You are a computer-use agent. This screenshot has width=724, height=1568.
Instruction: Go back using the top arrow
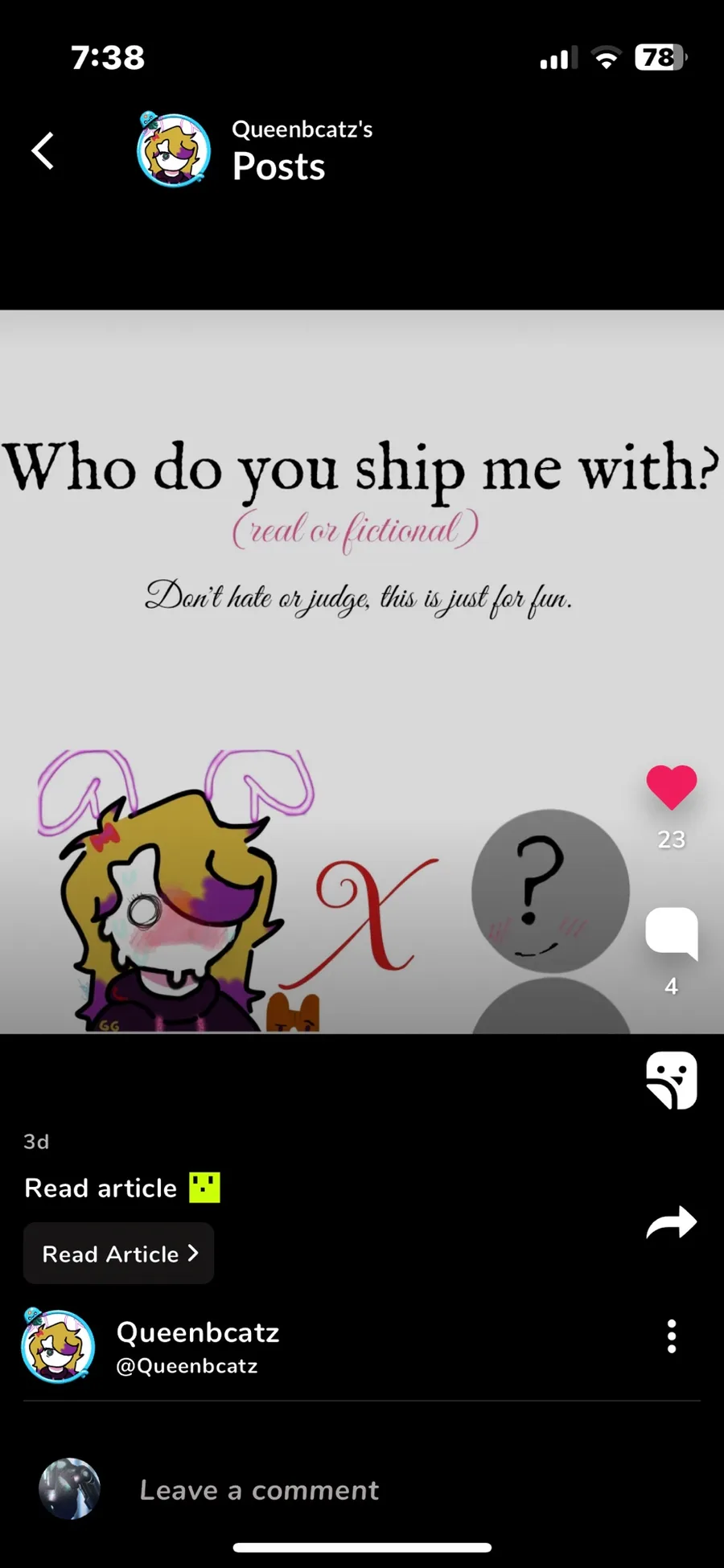(x=43, y=151)
